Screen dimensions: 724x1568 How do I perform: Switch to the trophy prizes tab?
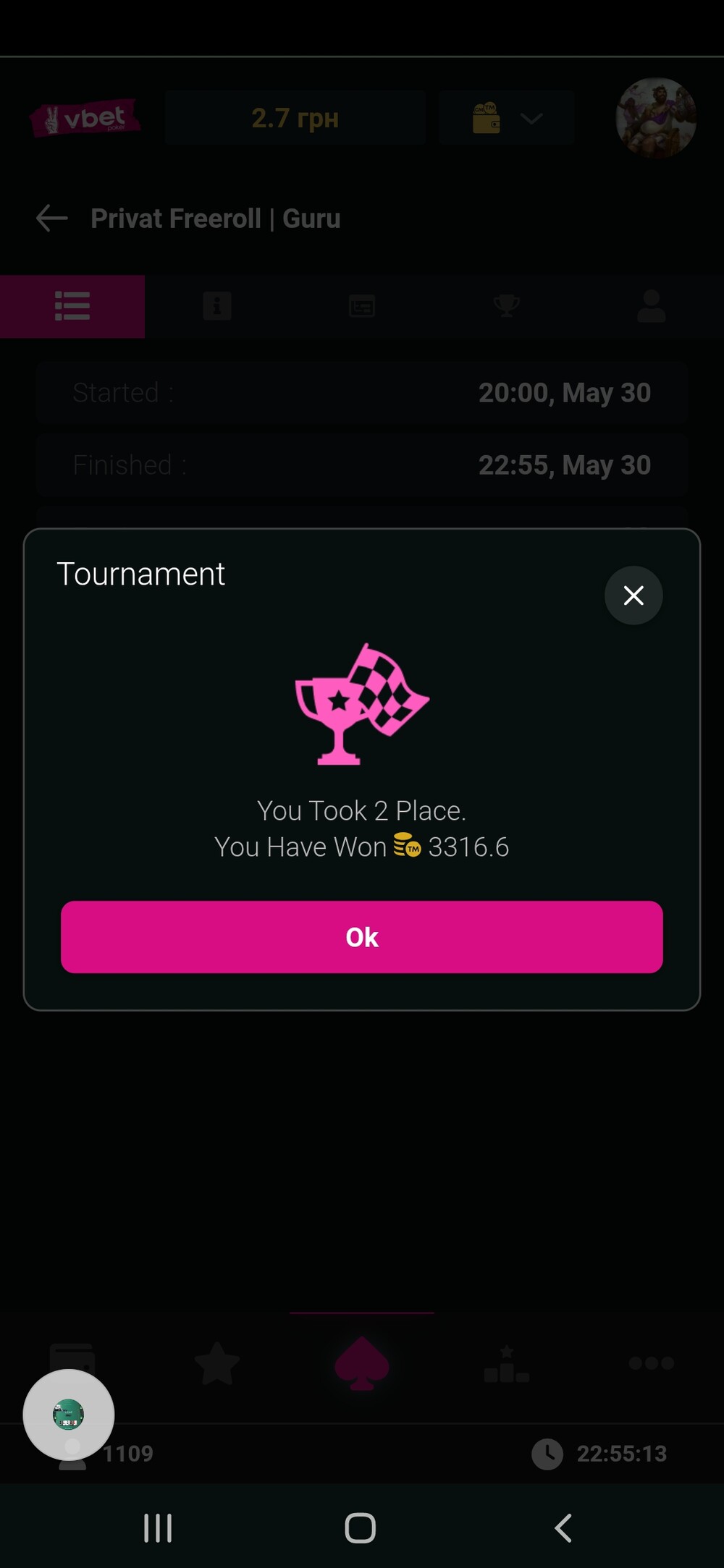point(507,306)
